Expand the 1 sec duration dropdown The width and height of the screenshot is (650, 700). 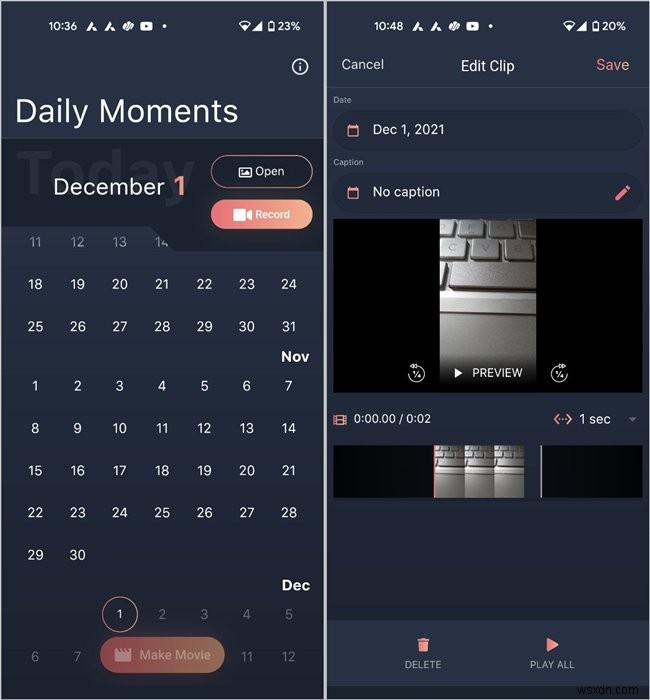pyautogui.click(x=631, y=419)
